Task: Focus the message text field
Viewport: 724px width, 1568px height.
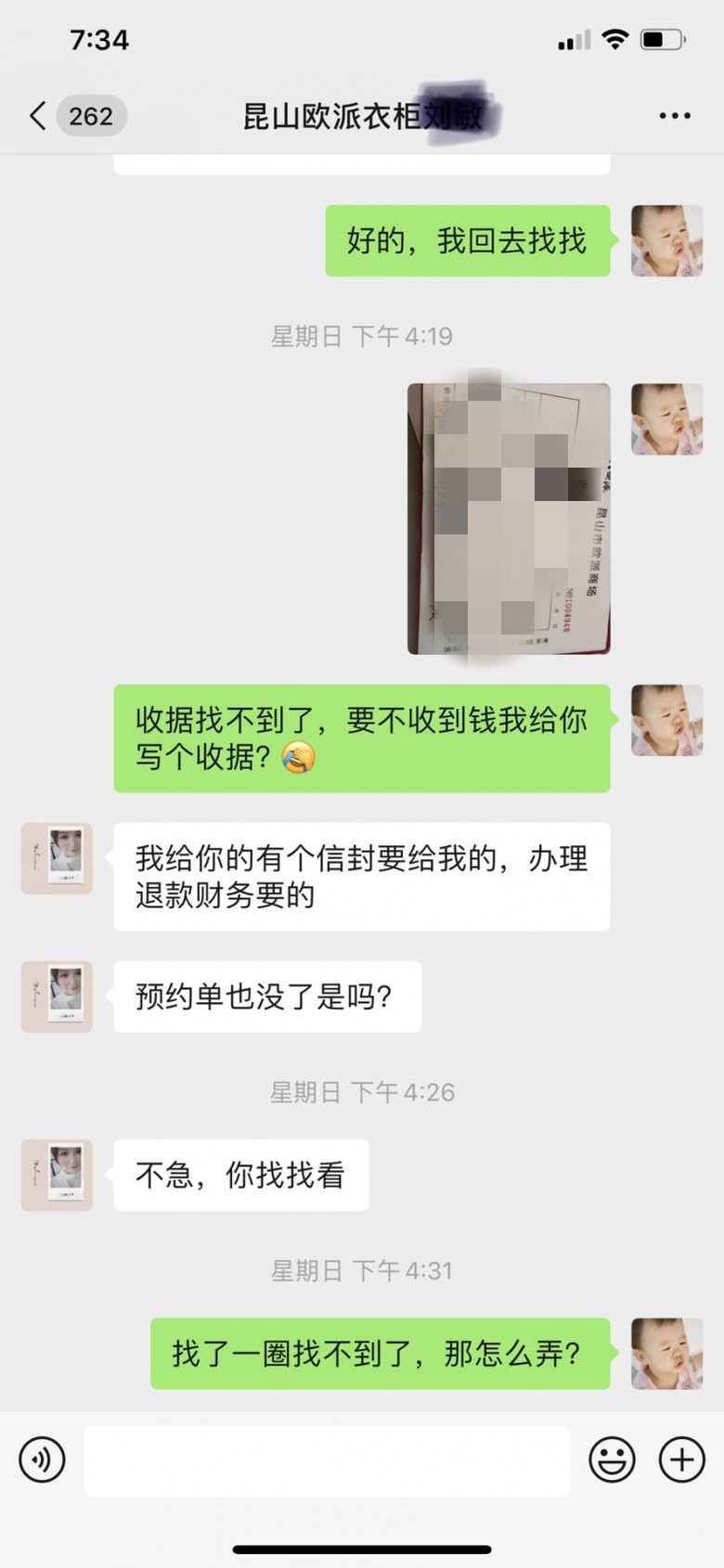Action: [x=327, y=1461]
